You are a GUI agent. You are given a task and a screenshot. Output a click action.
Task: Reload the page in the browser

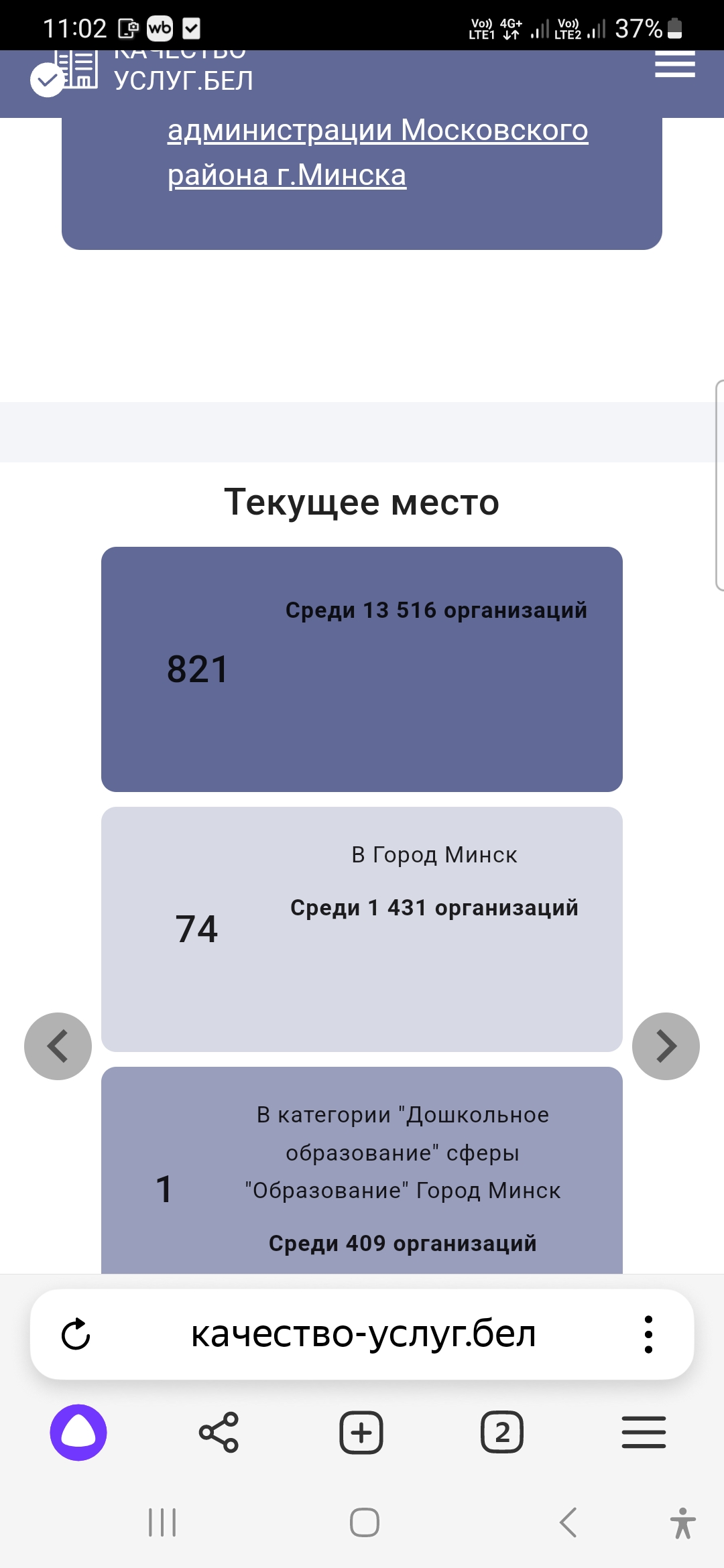pyautogui.click(x=76, y=1333)
